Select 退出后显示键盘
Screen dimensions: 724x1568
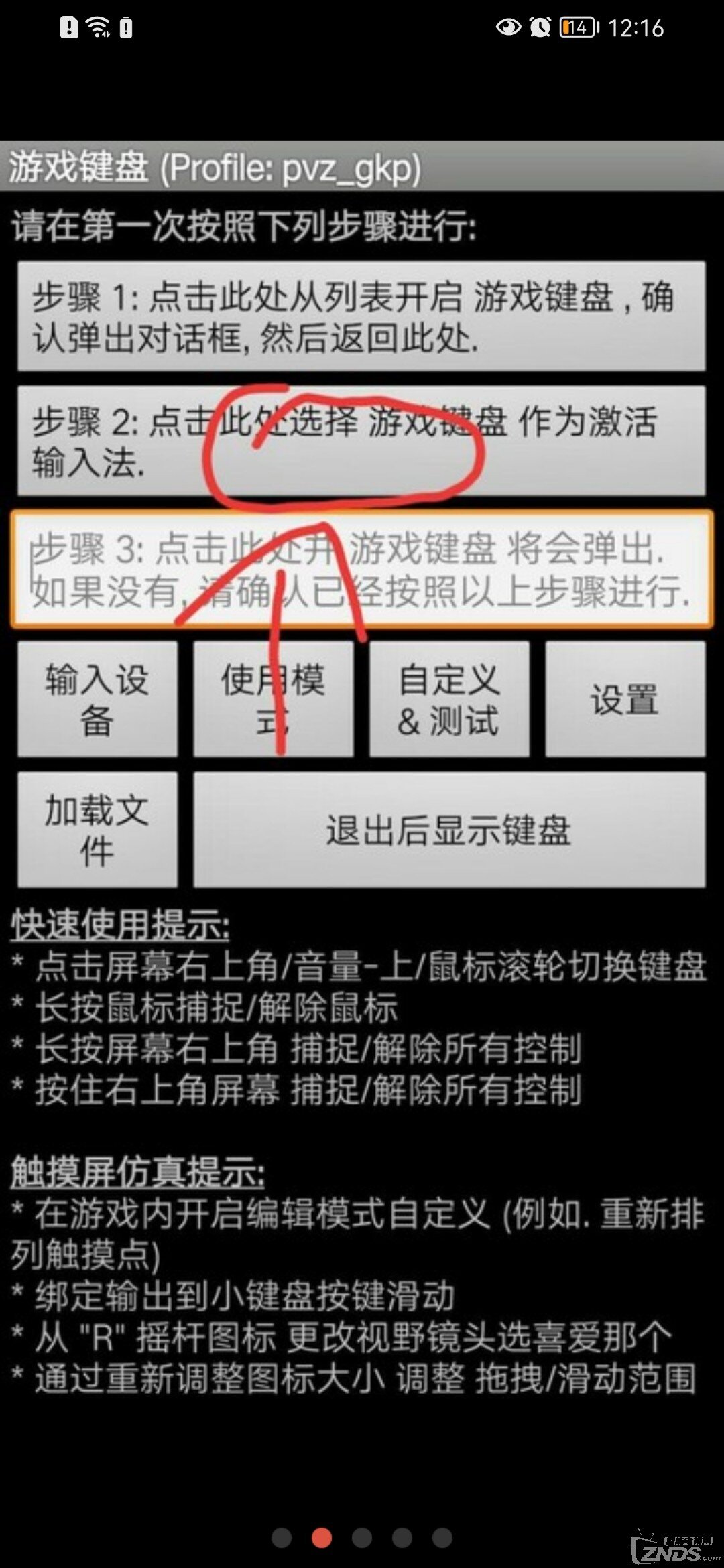coord(449,830)
